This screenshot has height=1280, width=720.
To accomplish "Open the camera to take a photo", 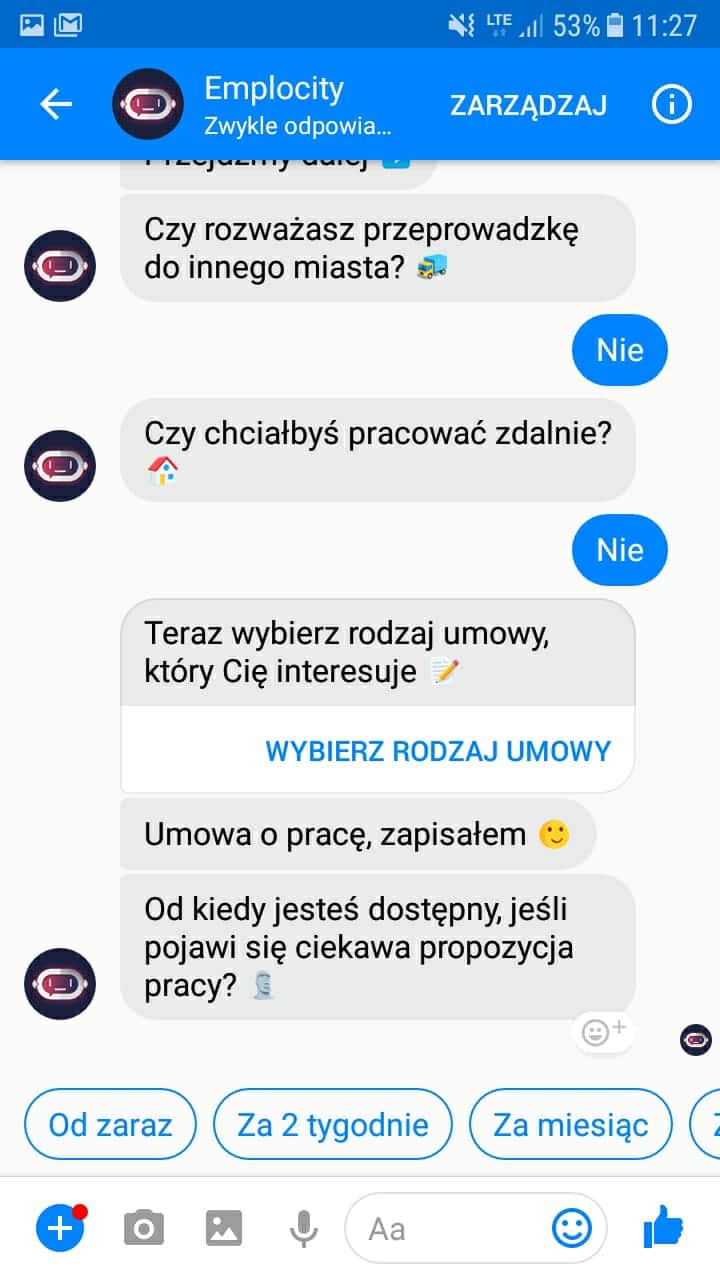I will click(144, 1228).
